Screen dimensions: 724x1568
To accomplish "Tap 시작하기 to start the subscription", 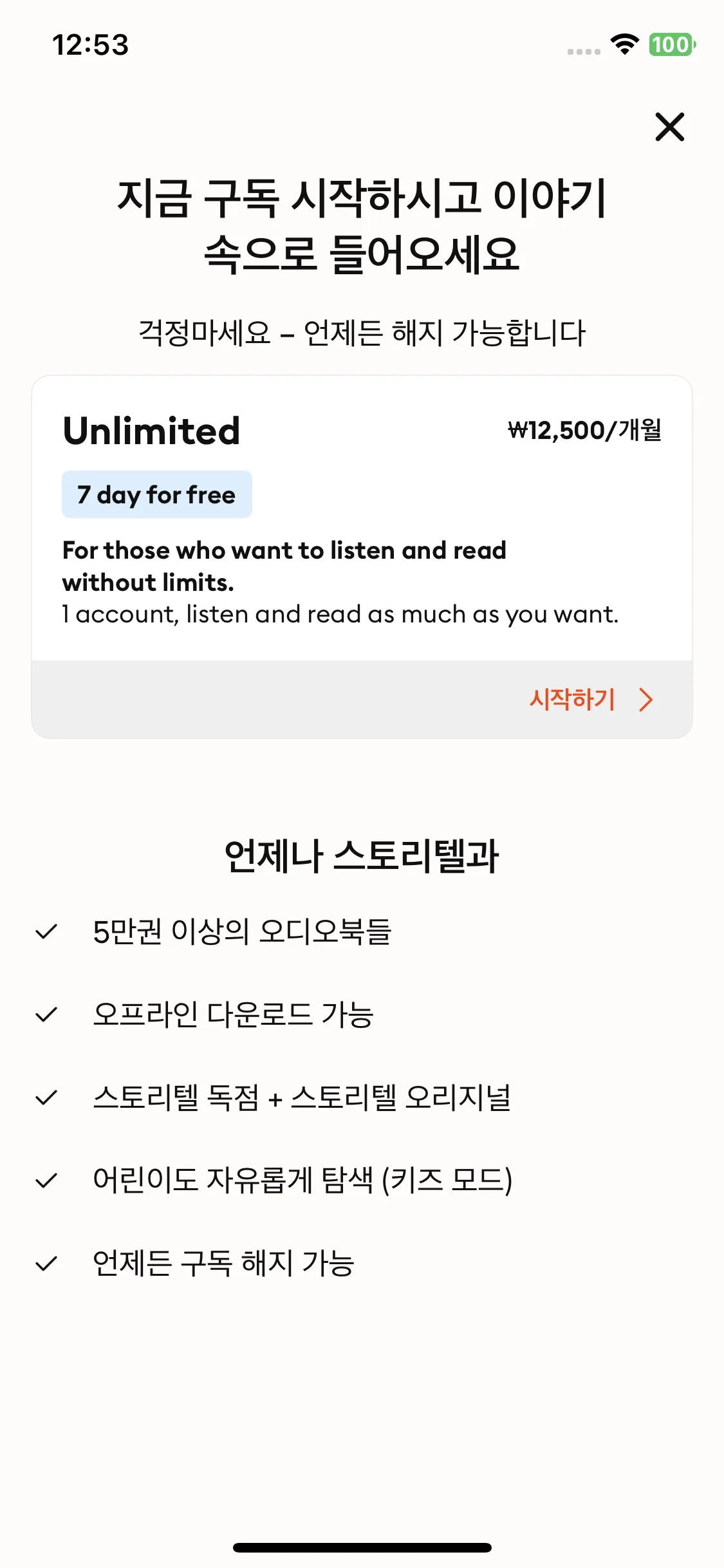I will click(589, 700).
